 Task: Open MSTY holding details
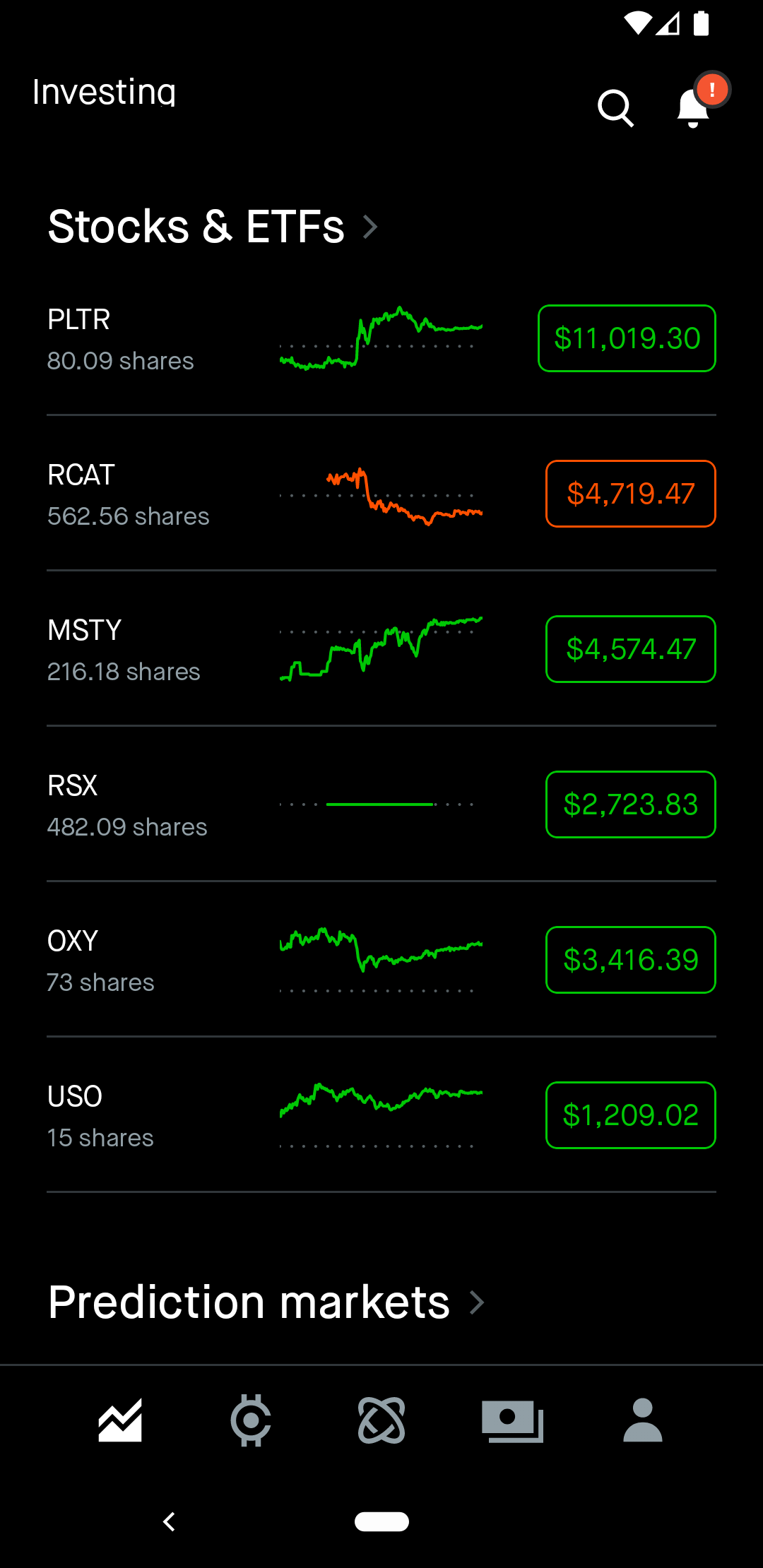coord(381,649)
